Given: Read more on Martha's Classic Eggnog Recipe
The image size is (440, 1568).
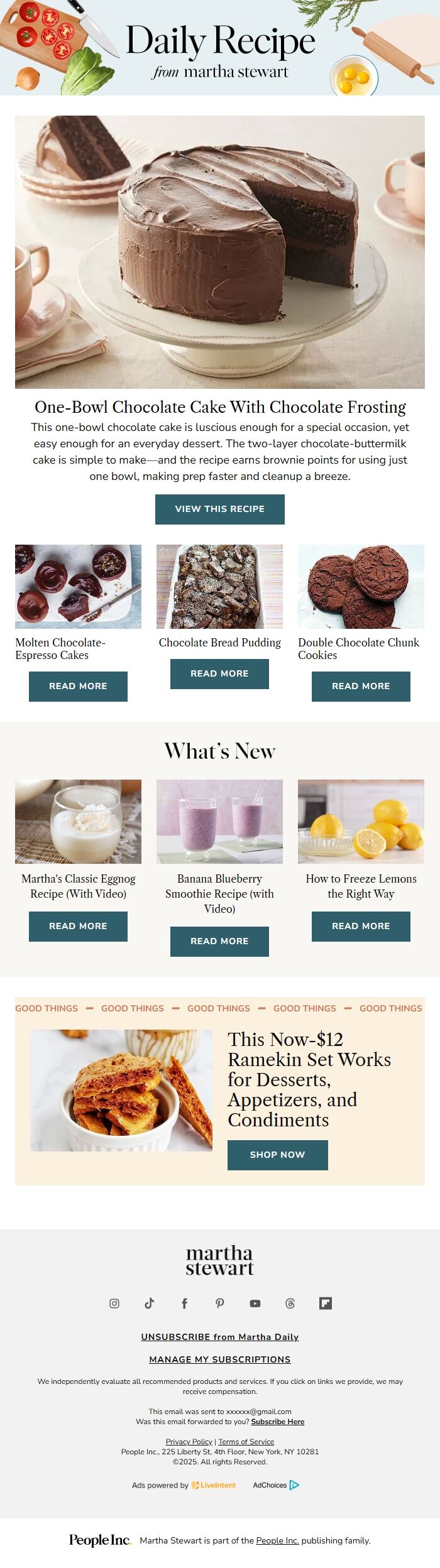Looking at the screenshot, I should (x=78, y=926).
